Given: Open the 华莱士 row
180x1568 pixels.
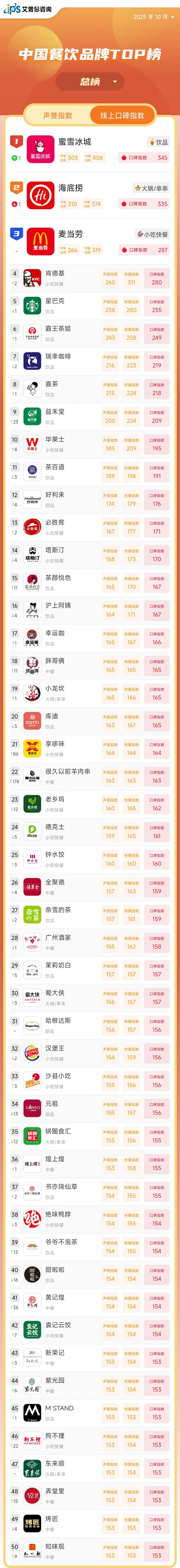Looking at the screenshot, I should pos(90,444).
